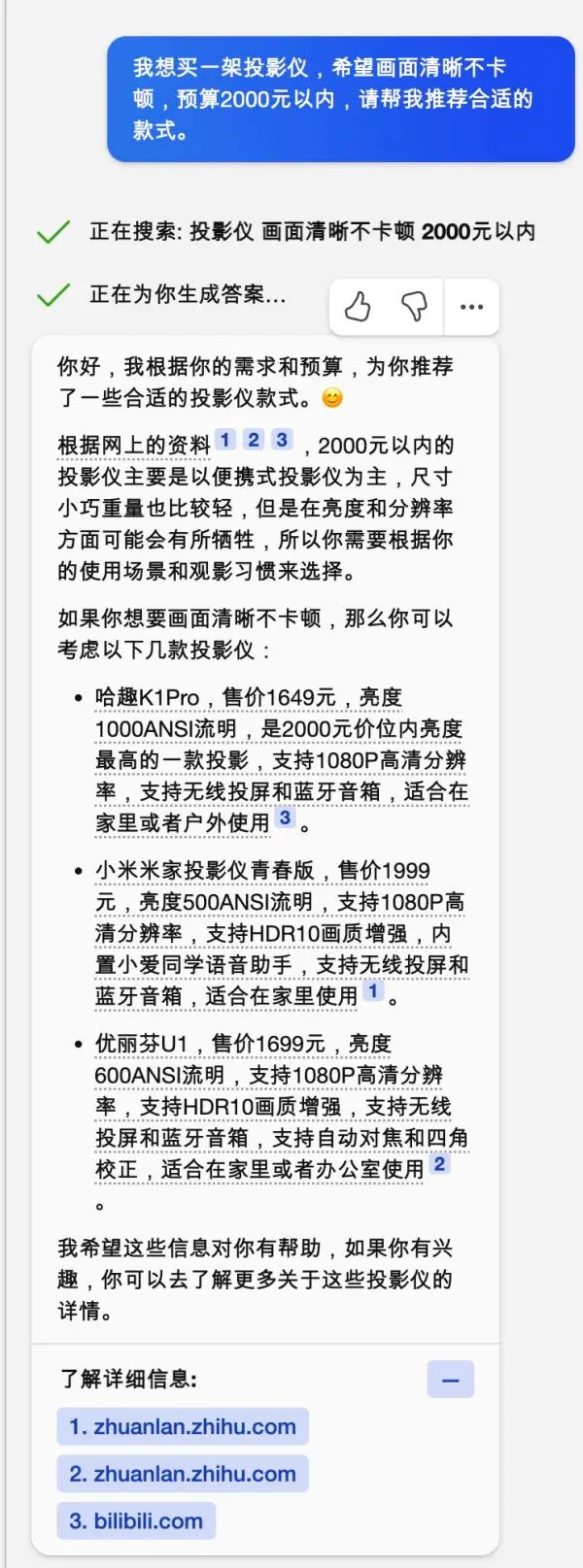Dislike the projector recommendation answer
This screenshot has width=583, height=1568.
coord(415,307)
